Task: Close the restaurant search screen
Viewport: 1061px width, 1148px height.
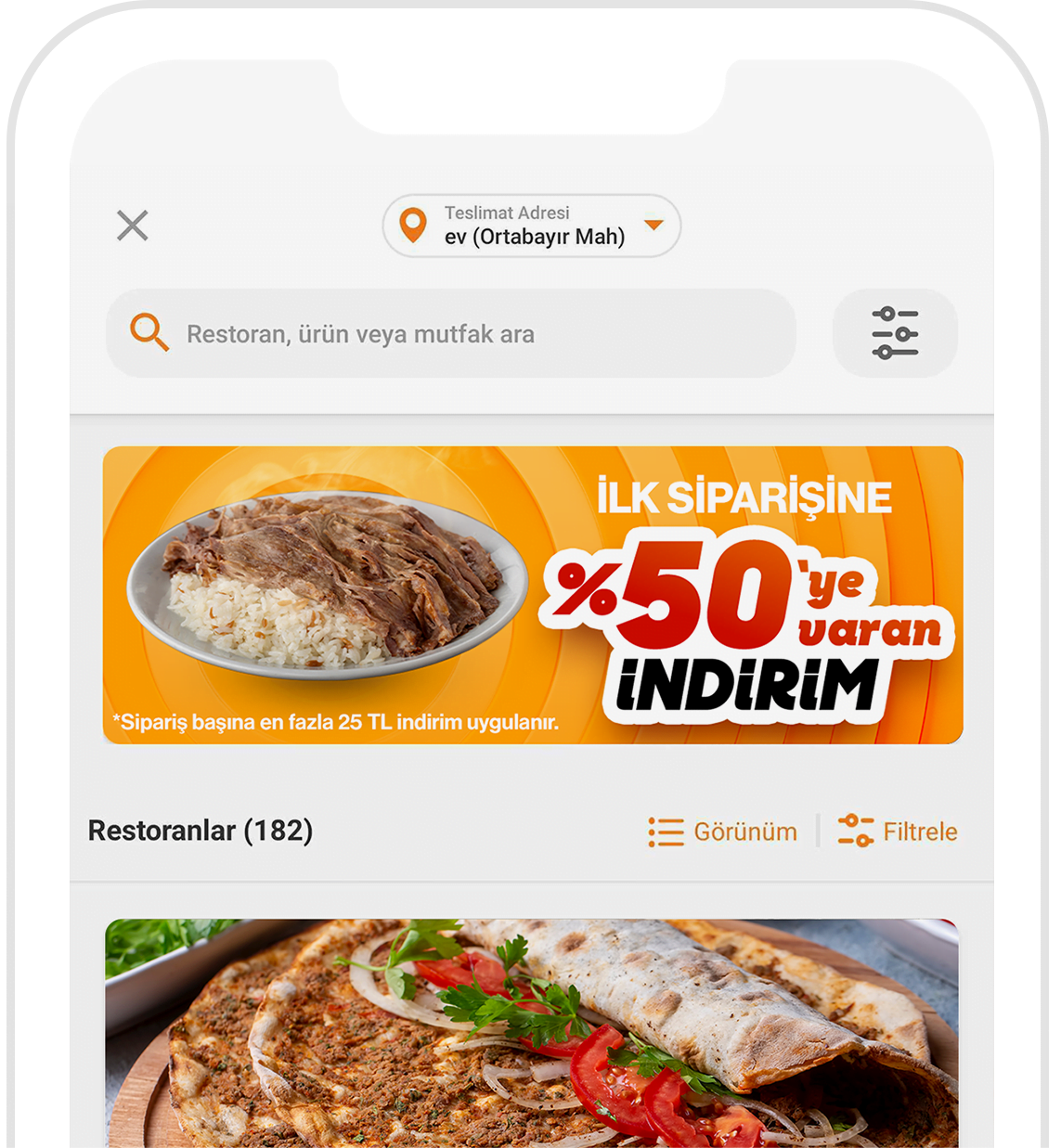Action: pyautogui.click(x=132, y=225)
